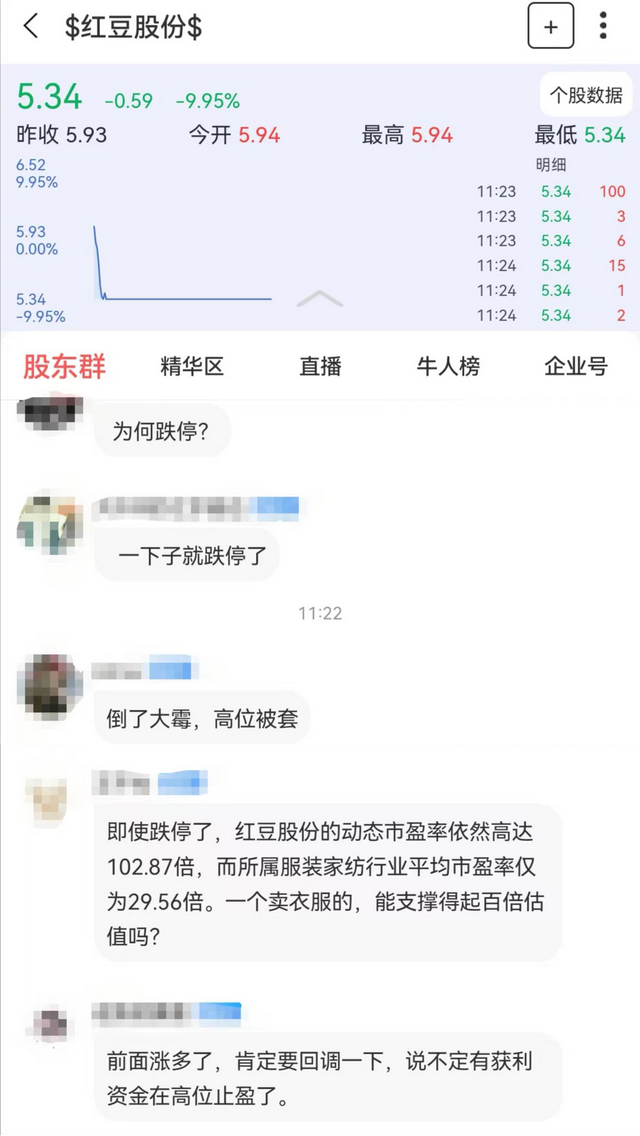
Task: Switch to the 股东群 tab
Action: (65, 367)
